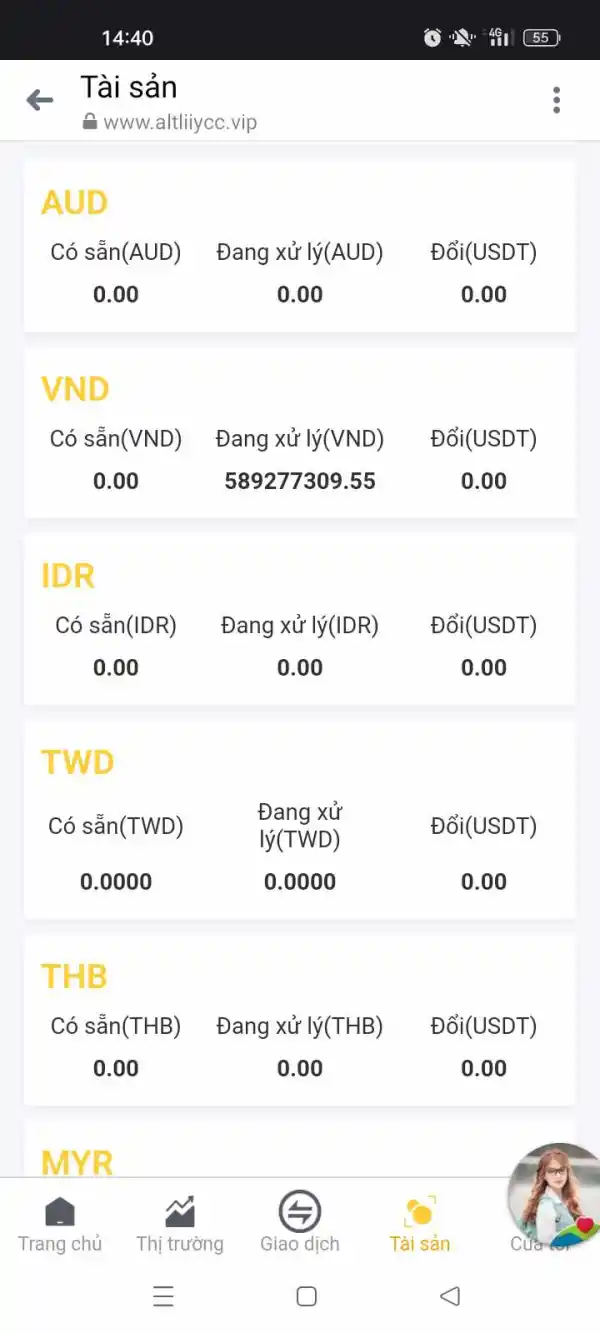Open recent apps from navigation bar
Viewport: 600px width, 1333px height.
point(164,1296)
